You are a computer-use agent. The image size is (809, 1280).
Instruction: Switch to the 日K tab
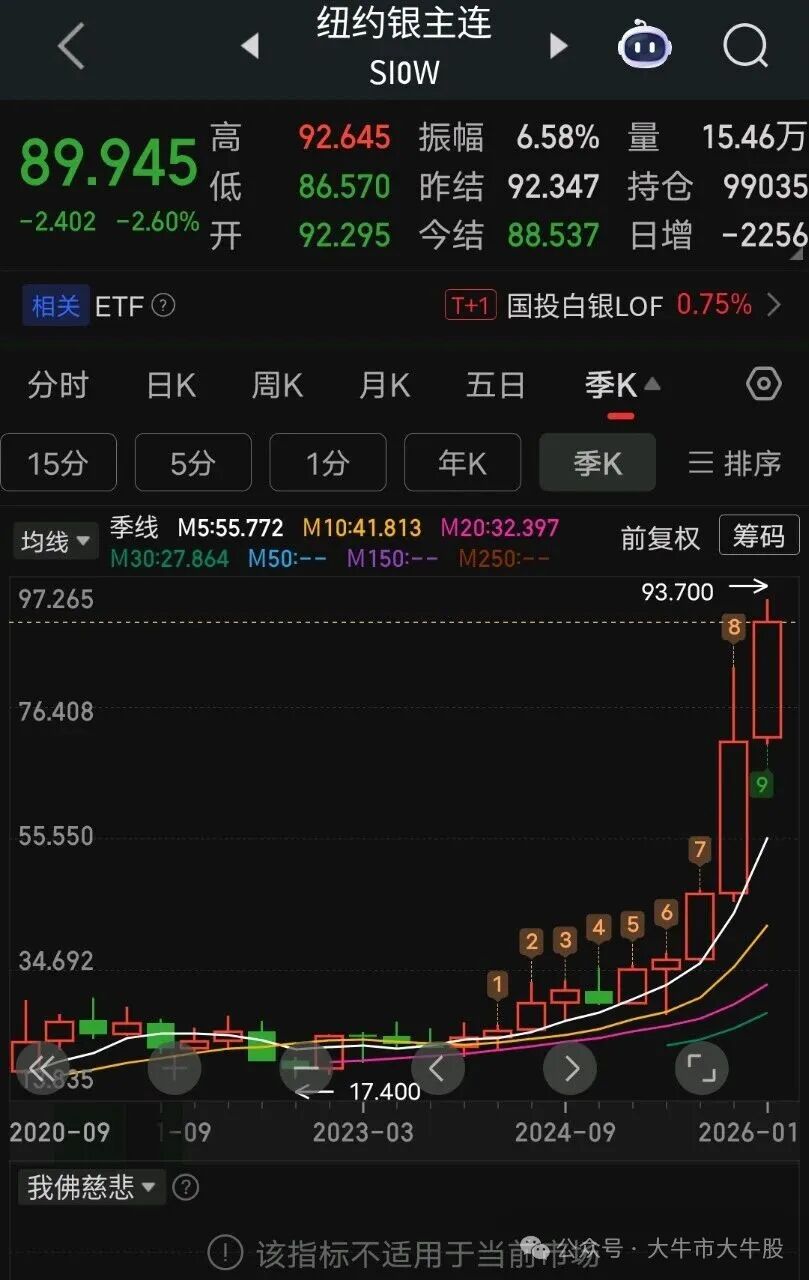click(x=169, y=384)
